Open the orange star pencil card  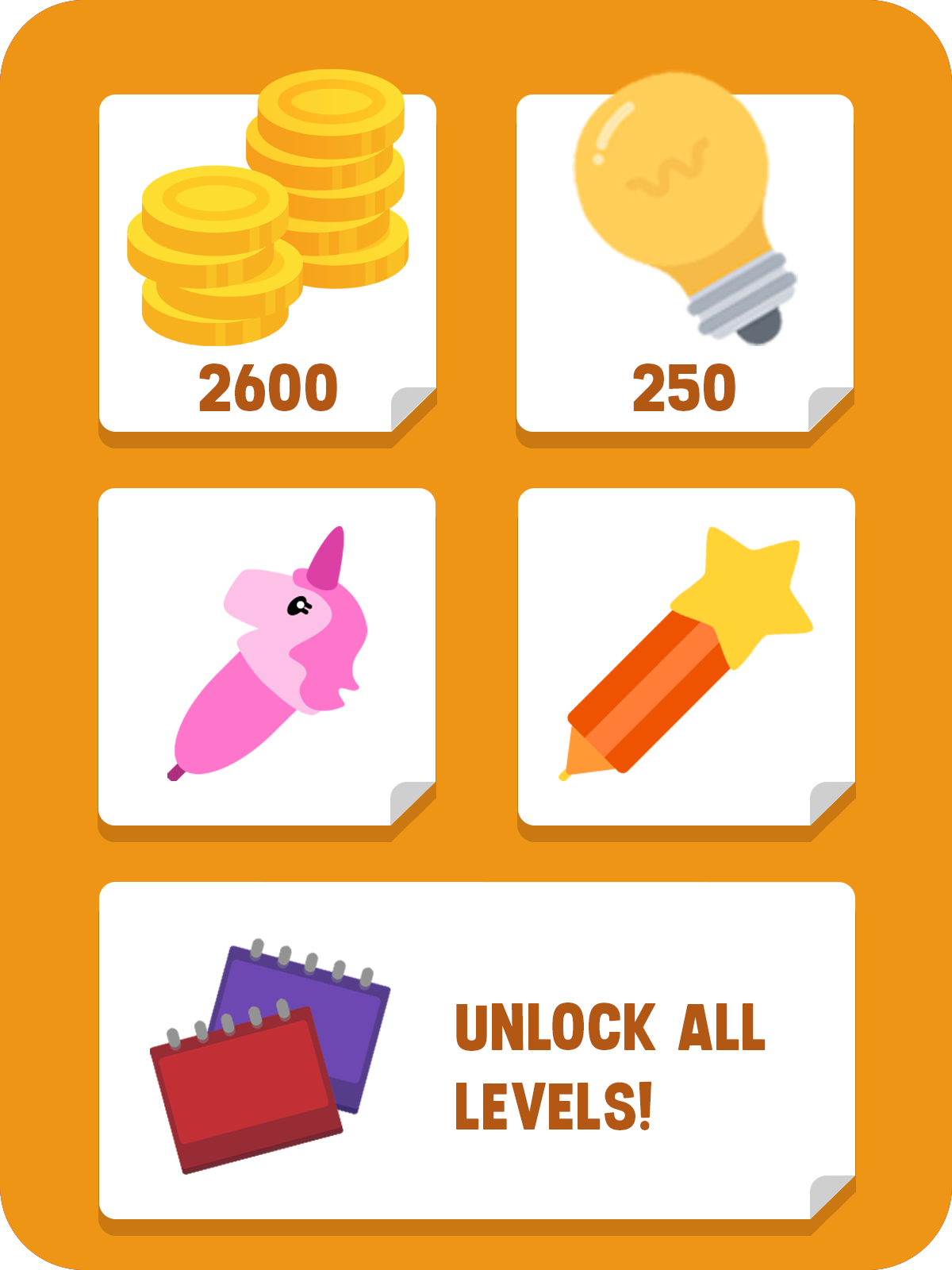tap(686, 657)
